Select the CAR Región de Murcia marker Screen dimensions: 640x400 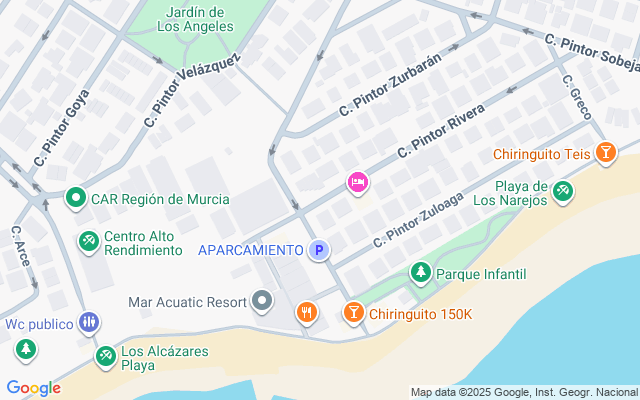(75, 199)
